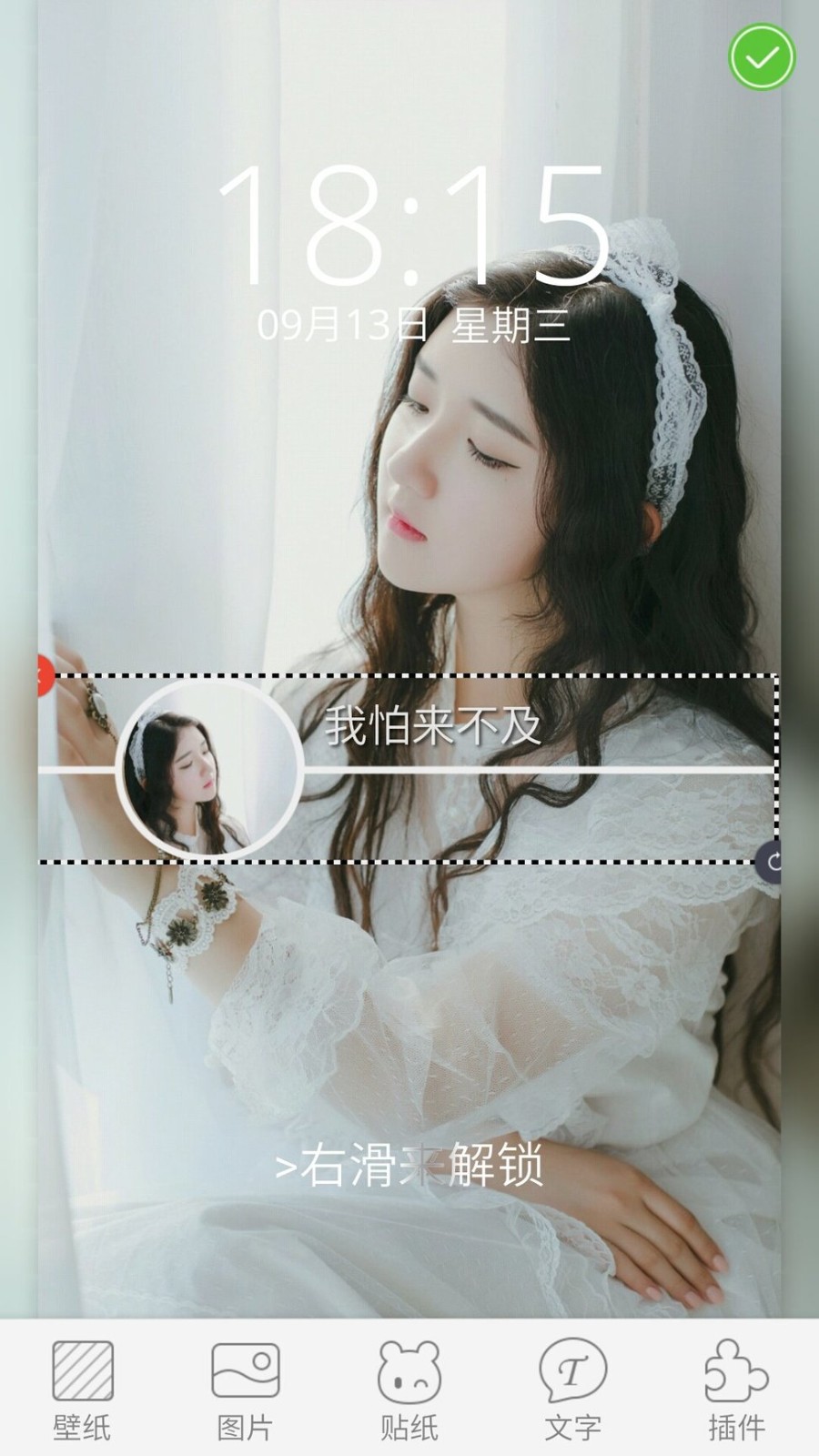Open the 贴纸 sticker tool
This screenshot has height=1456, width=819.
click(409, 1388)
